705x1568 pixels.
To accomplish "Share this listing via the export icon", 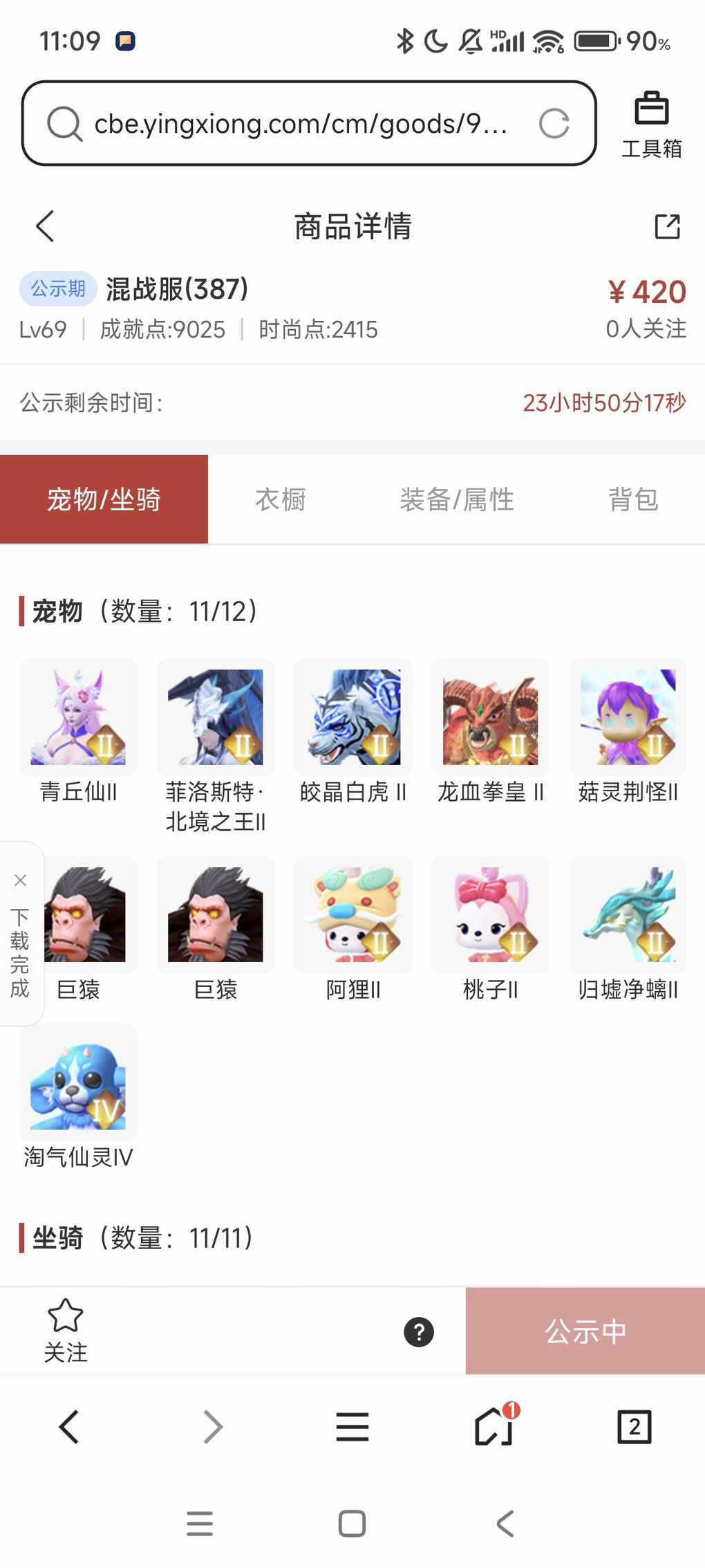I will pos(667,226).
